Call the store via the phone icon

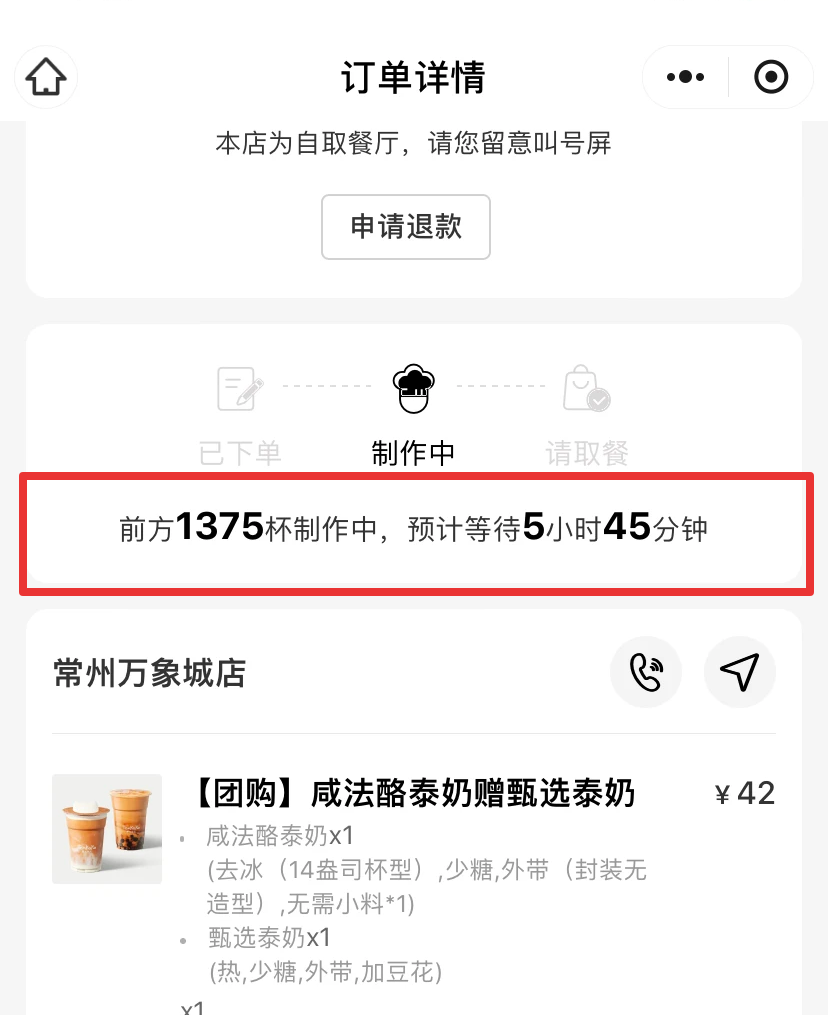[x=646, y=672]
